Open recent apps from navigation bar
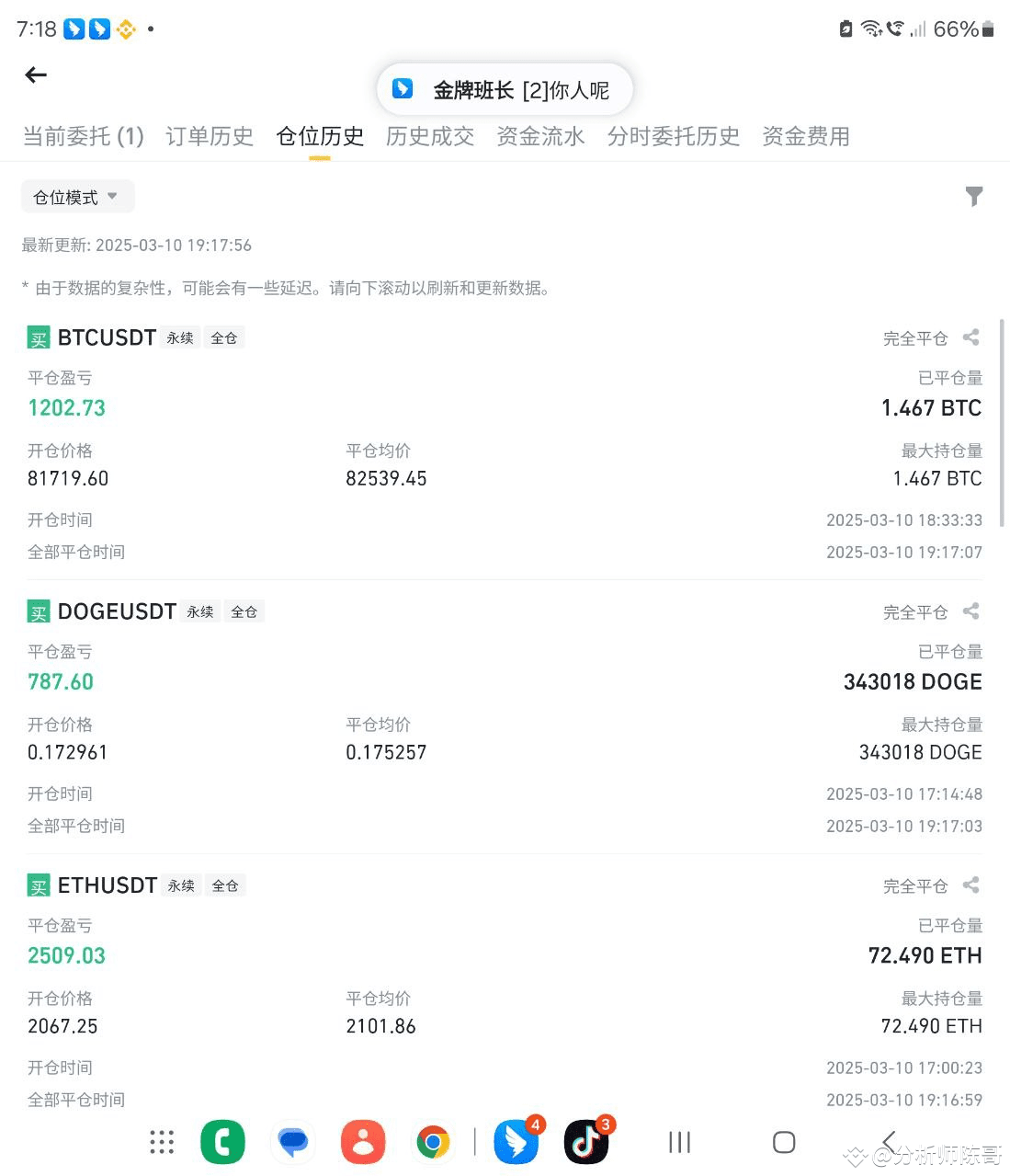1010x1176 pixels. pos(679,1142)
